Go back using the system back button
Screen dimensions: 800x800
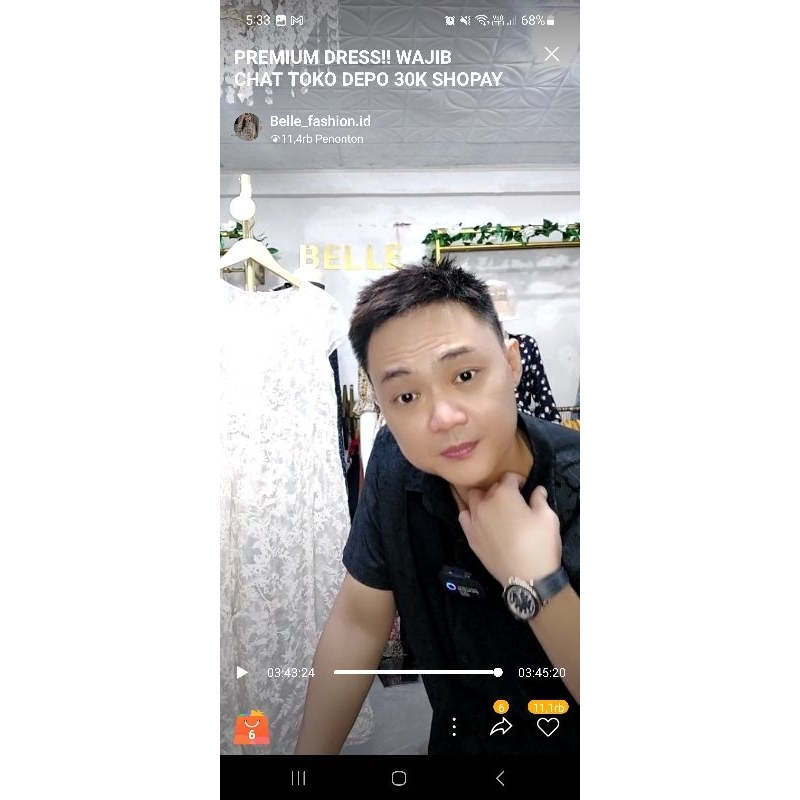click(x=500, y=778)
